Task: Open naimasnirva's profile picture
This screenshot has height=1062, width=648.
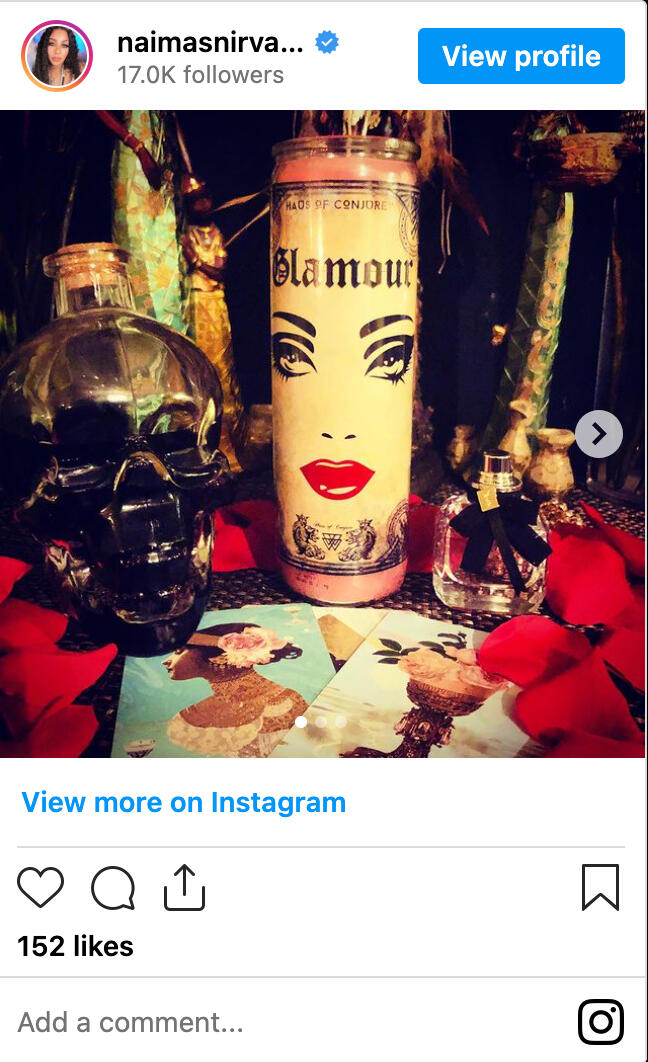Action: [57, 56]
